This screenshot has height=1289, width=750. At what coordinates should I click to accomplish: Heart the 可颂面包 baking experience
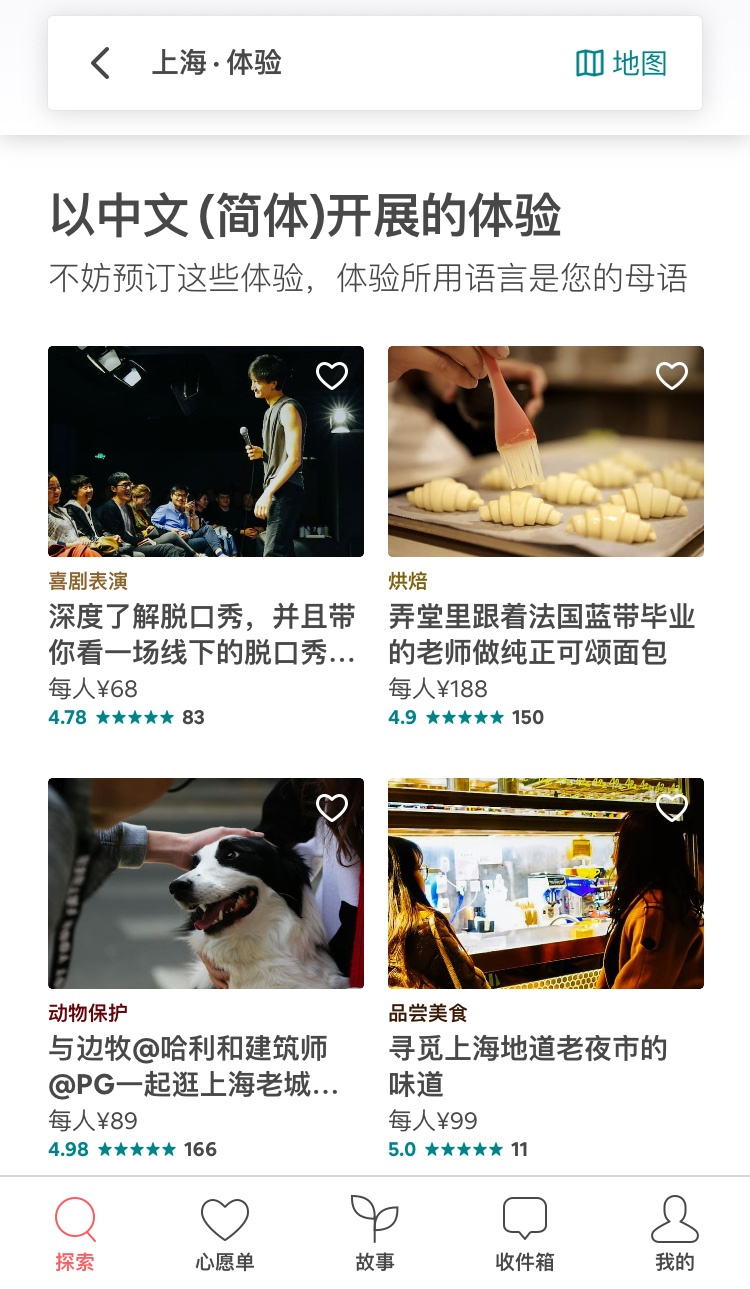pyautogui.click(x=672, y=375)
